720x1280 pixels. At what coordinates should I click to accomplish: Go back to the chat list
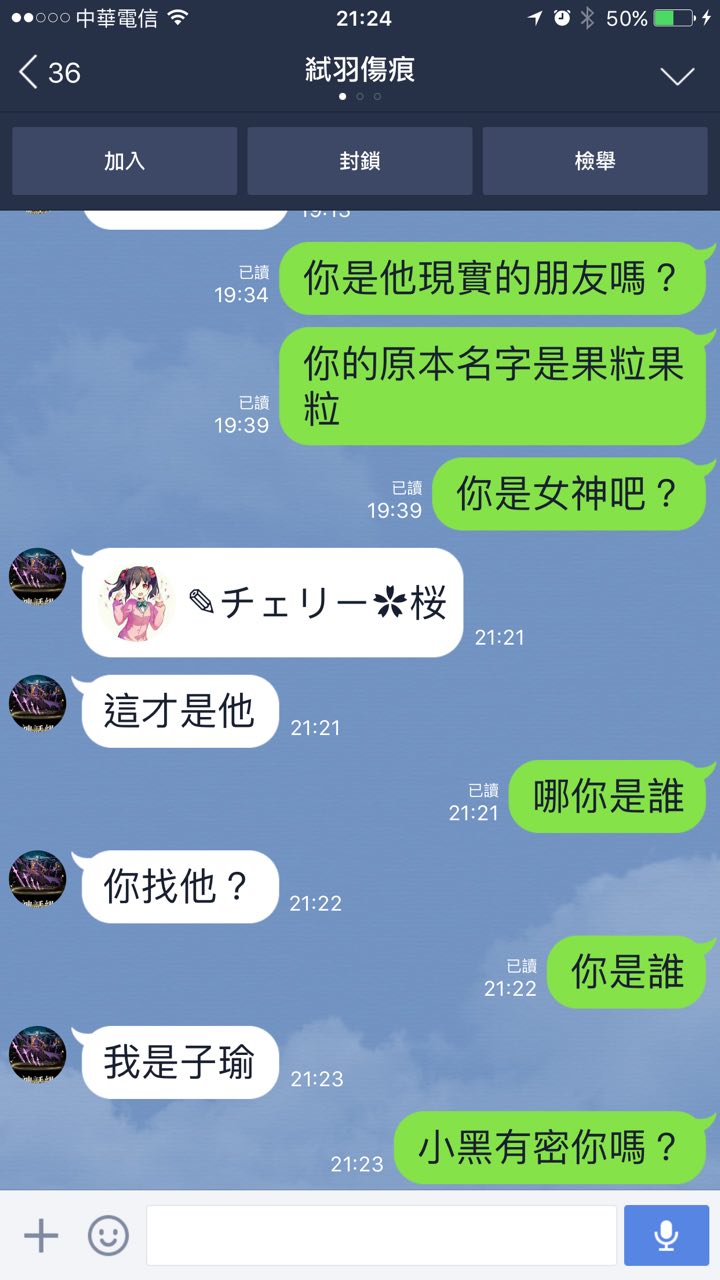tap(49, 73)
